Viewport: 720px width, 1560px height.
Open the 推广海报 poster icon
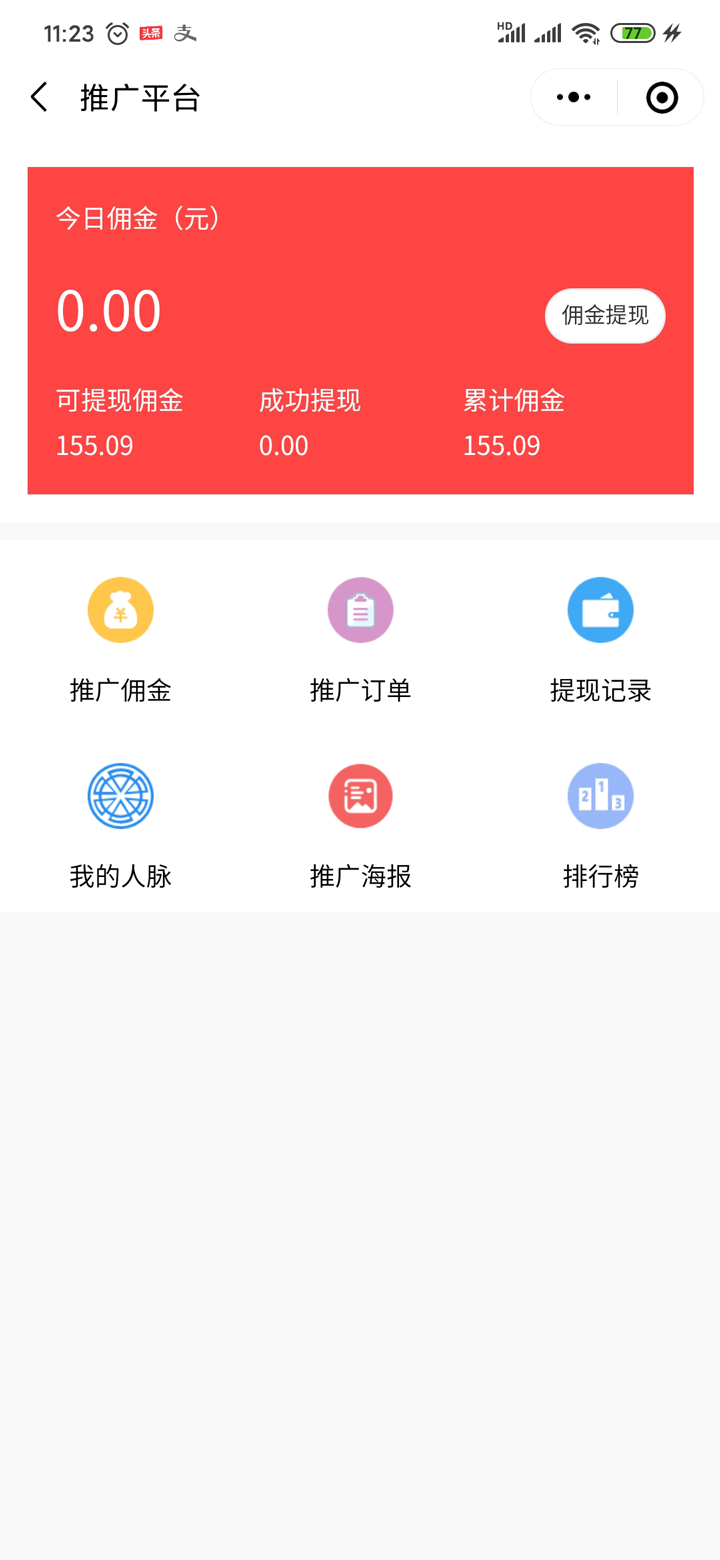click(x=360, y=795)
